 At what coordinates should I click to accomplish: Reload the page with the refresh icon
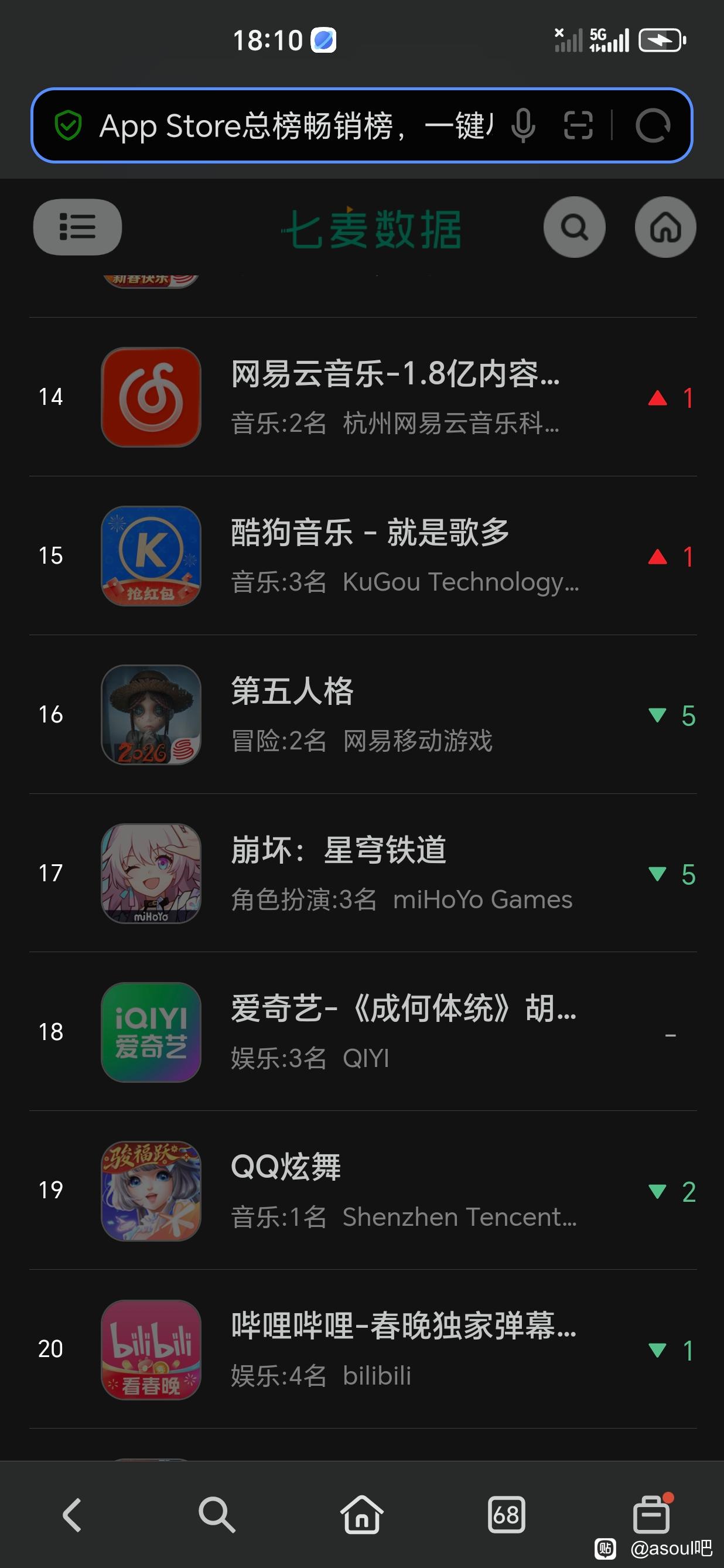tap(652, 126)
